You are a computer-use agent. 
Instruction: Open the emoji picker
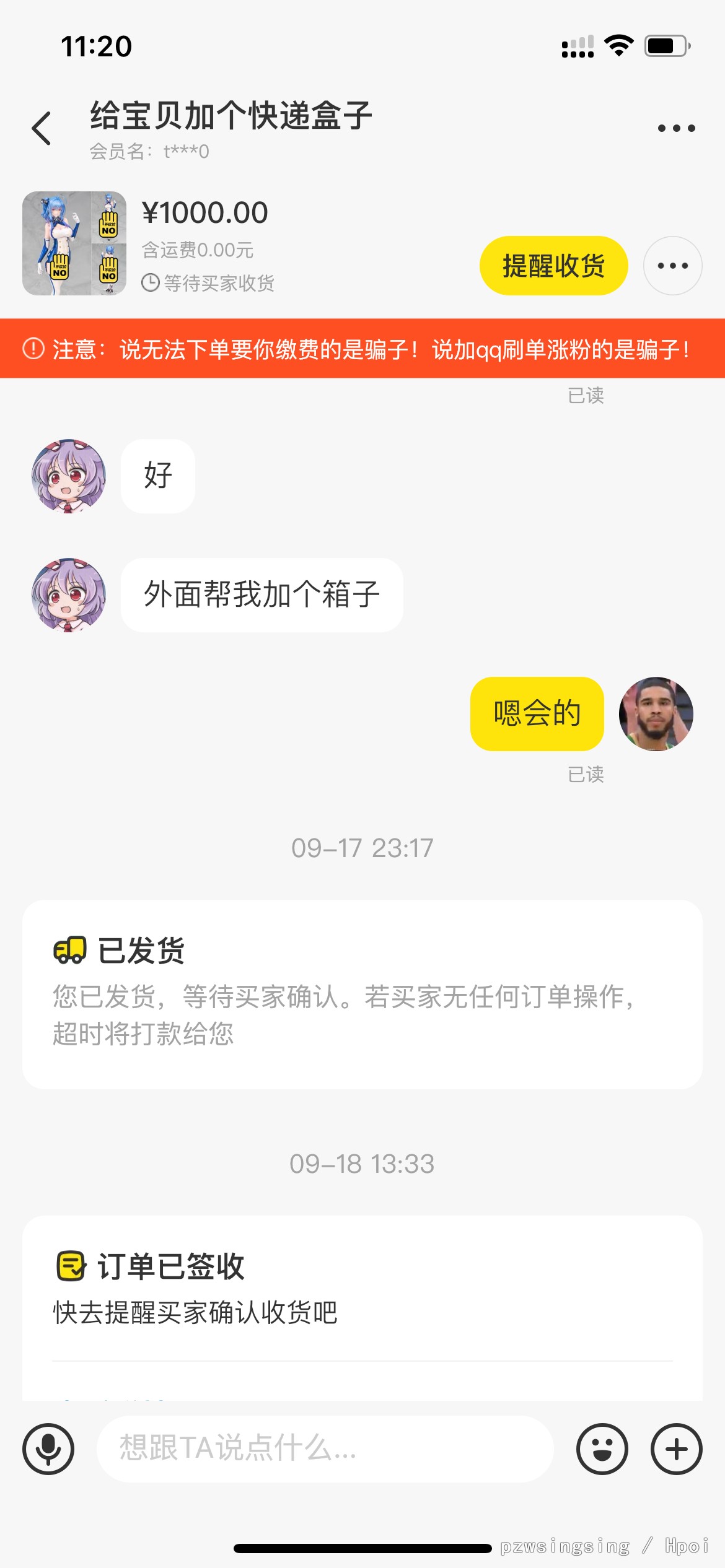[x=602, y=1449]
